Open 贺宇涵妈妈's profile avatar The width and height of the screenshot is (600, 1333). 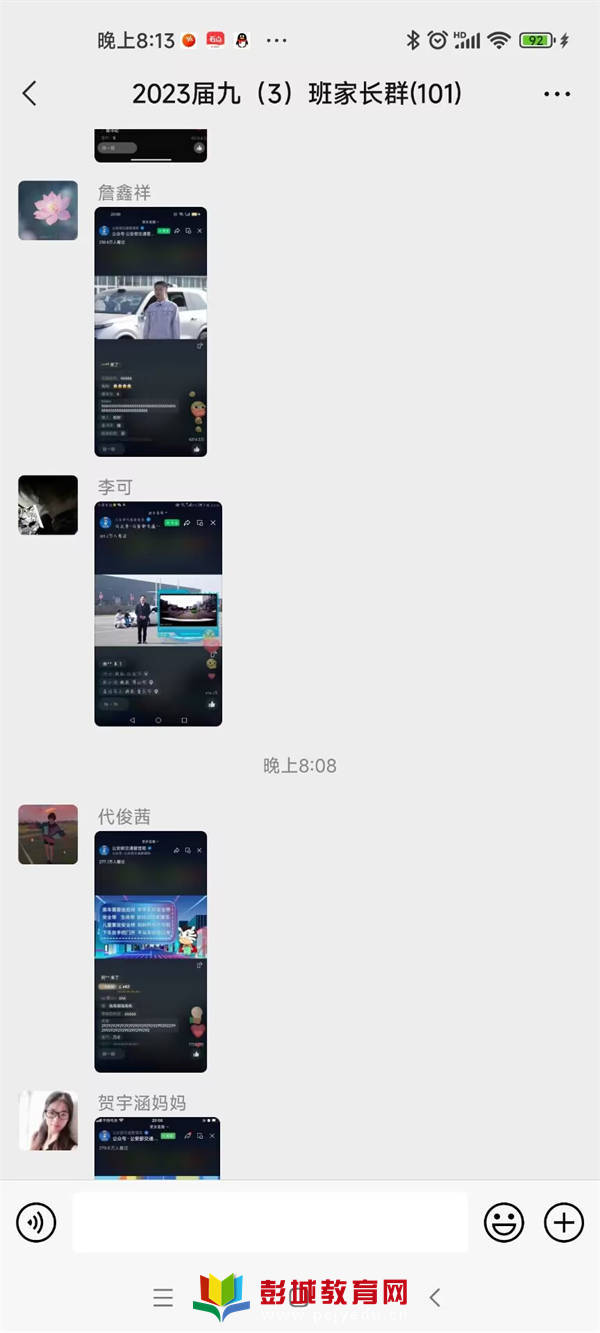(x=48, y=1120)
